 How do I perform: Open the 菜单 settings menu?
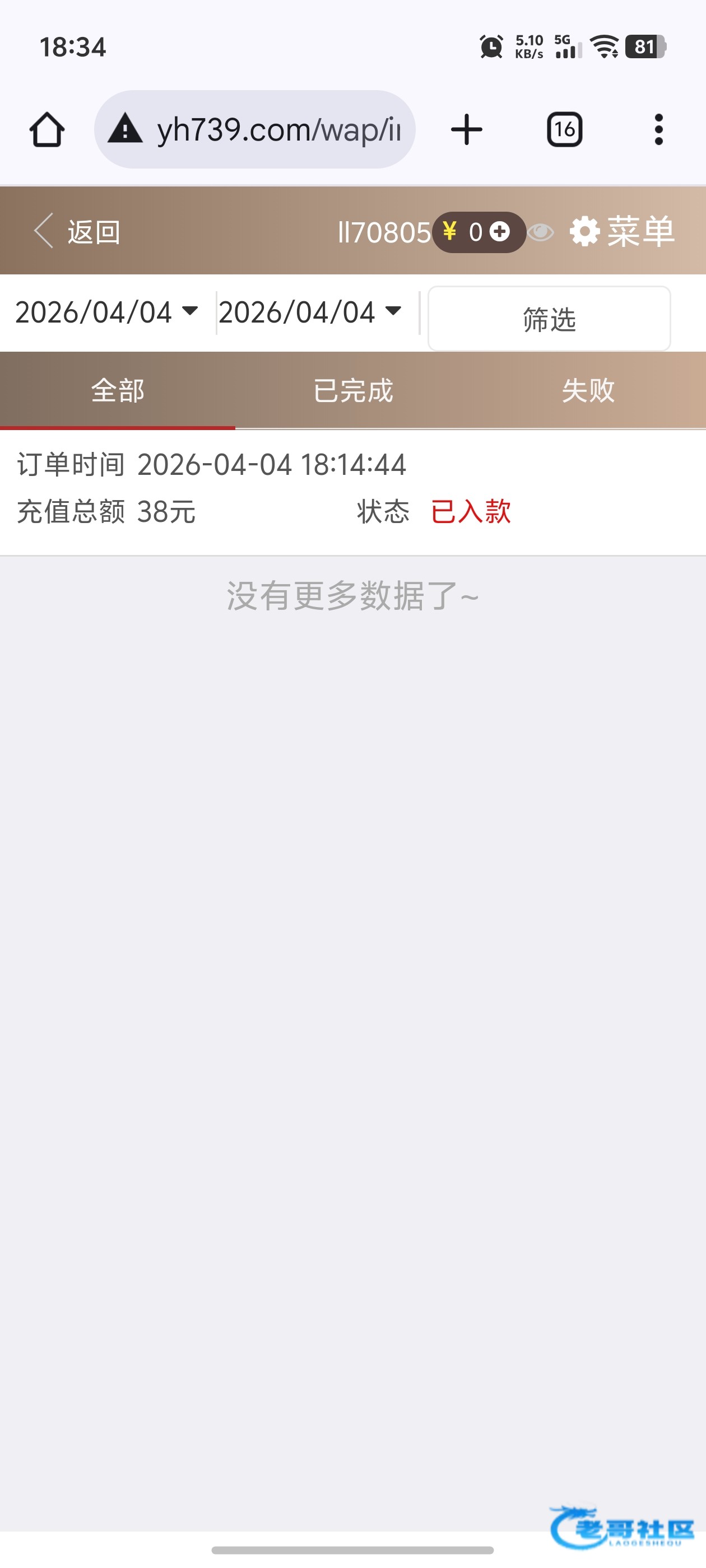(623, 231)
